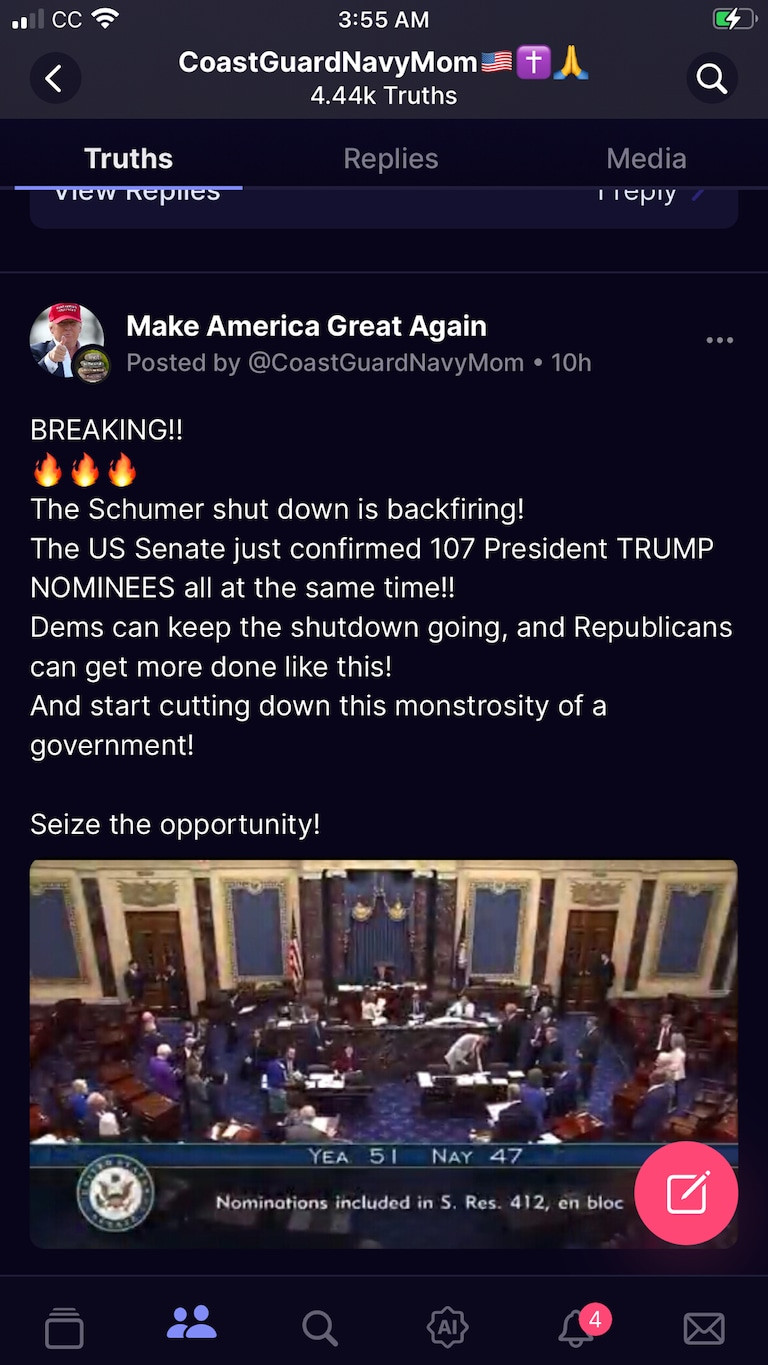Open the groups people tab
This screenshot has height=1365, width=768.
point(191,1322)
